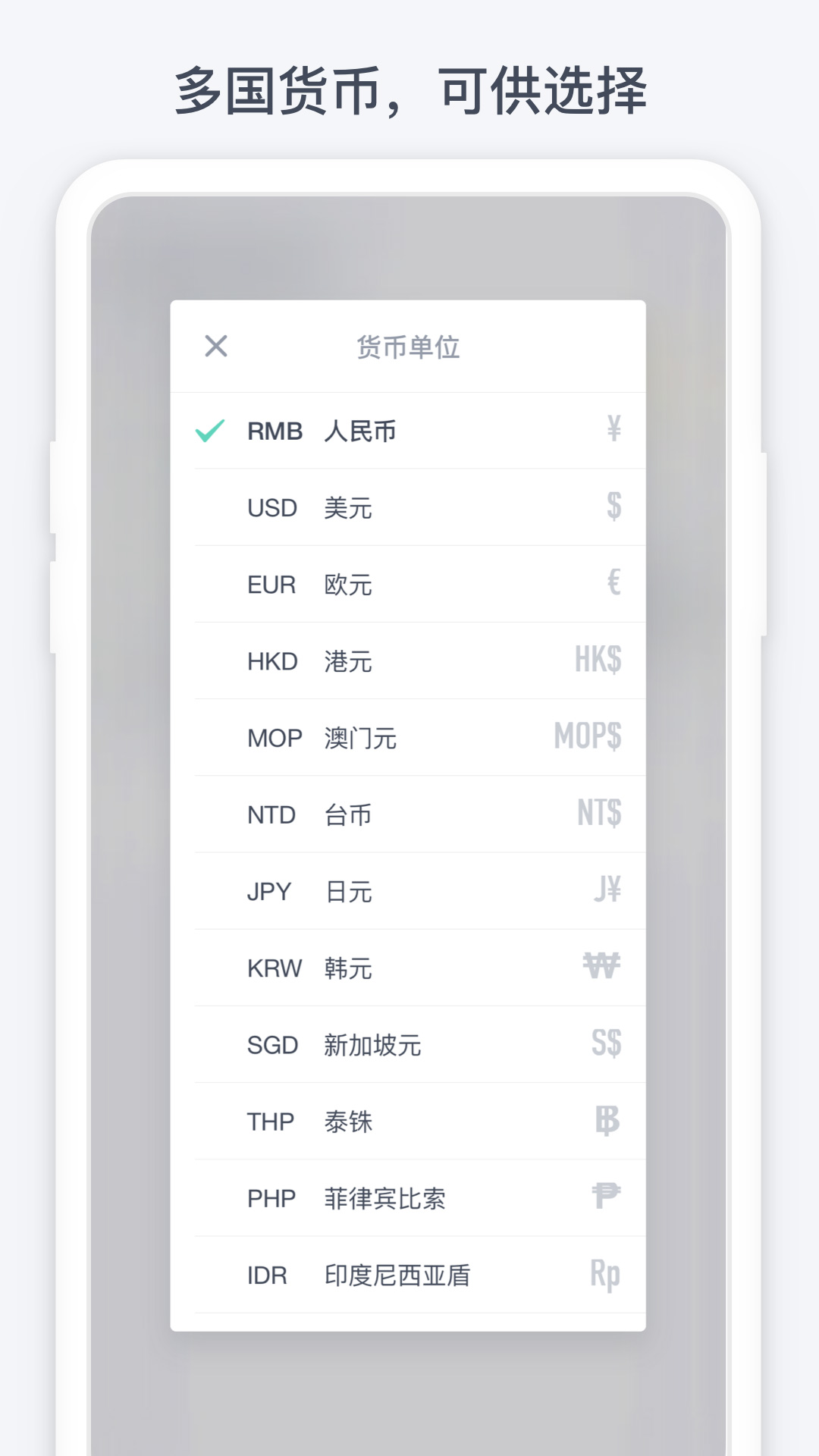819x1456 pixels.
Task: Select JPY 日元 from the list
Action: [379, 891]
